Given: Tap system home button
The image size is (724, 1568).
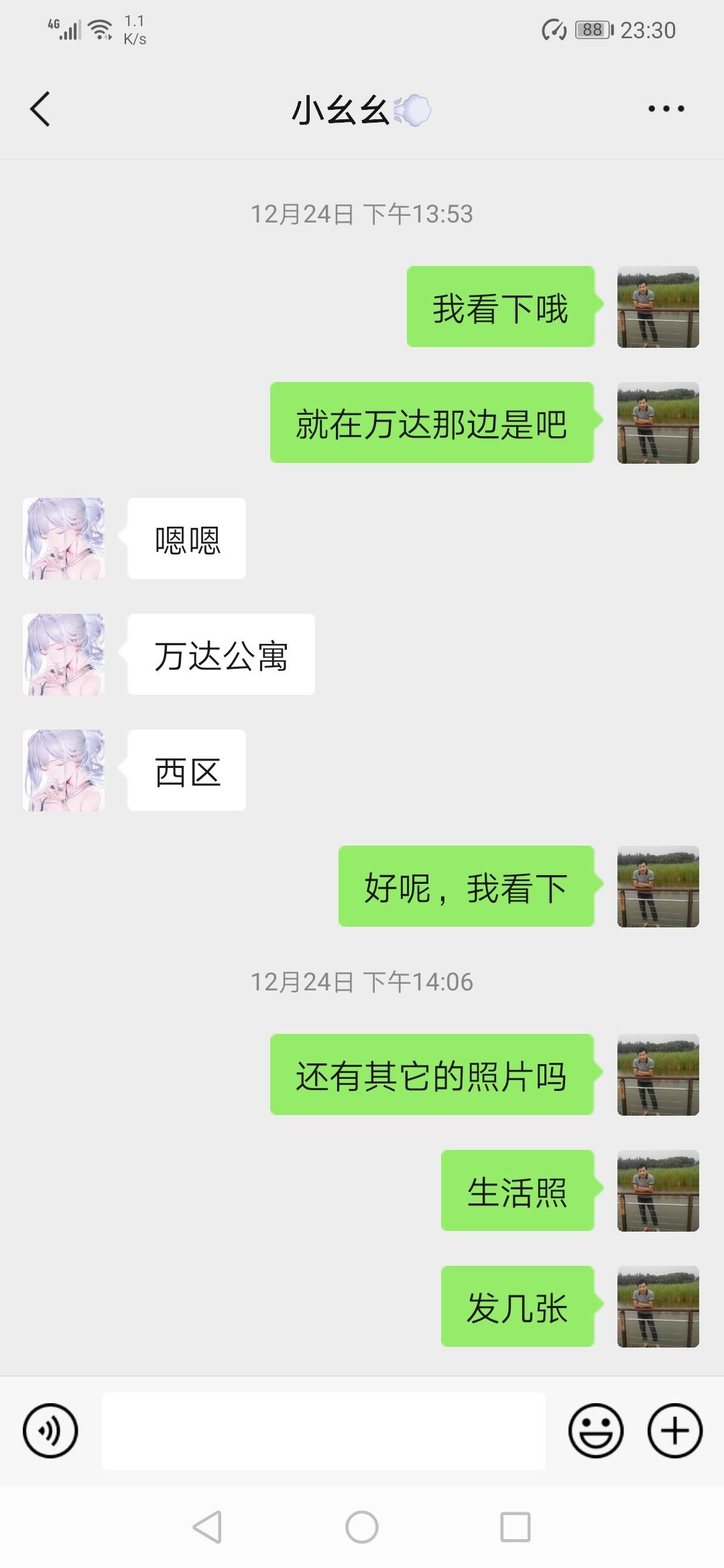Looking at the screenshot, I should [x=362, y=1527].
